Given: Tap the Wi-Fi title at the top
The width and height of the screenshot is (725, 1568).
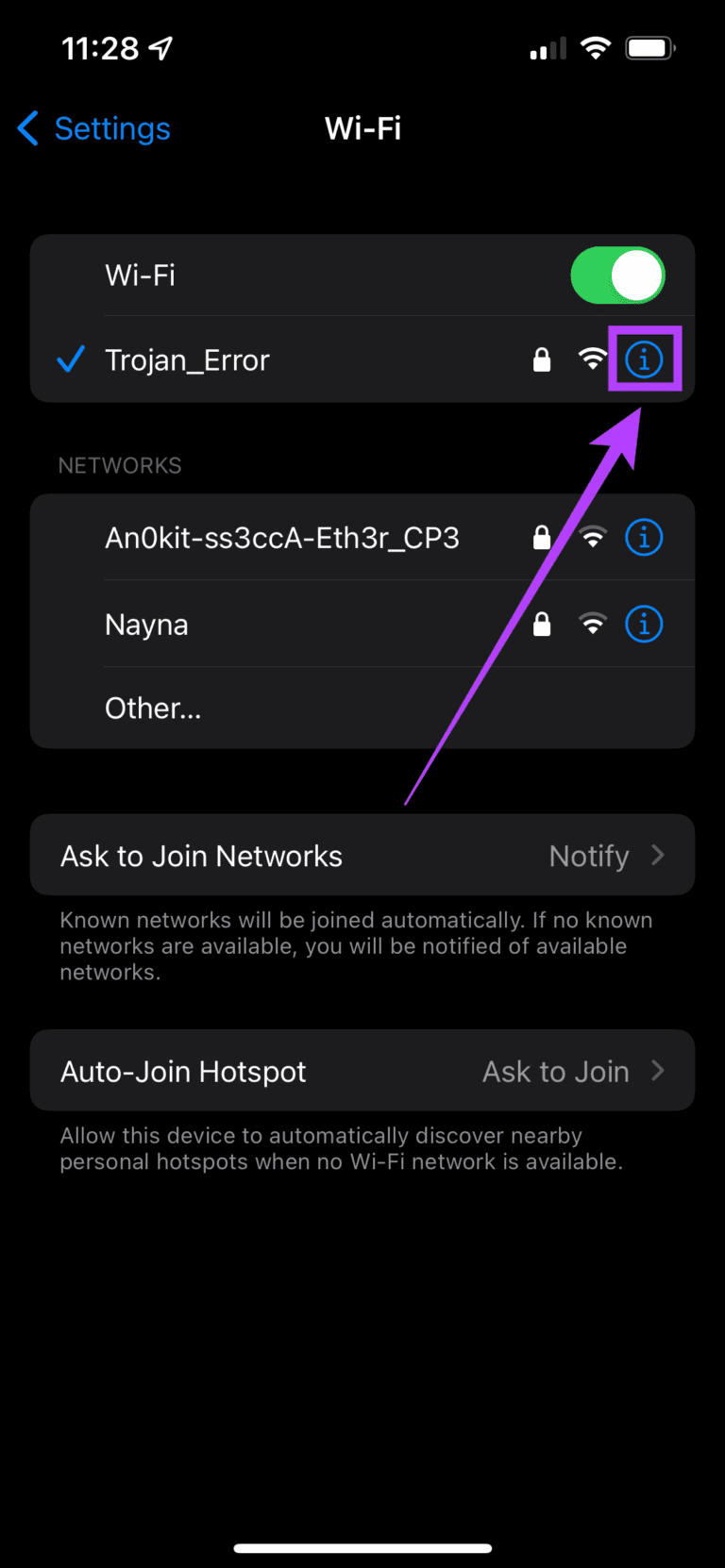Looking at the screenshot, I should coord(362,127).
